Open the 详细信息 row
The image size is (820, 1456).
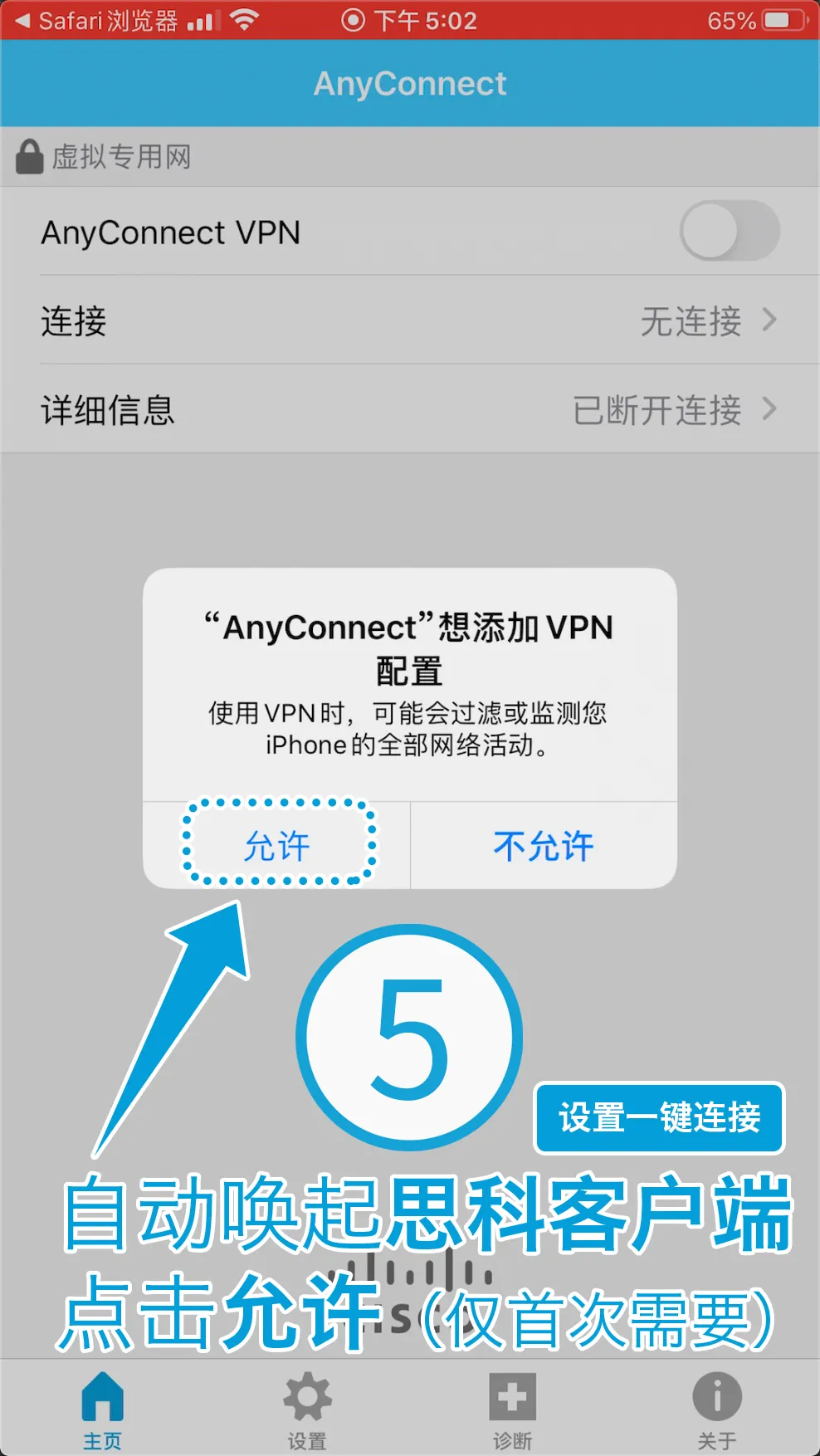pyautogui.click(x=410, y=409)
